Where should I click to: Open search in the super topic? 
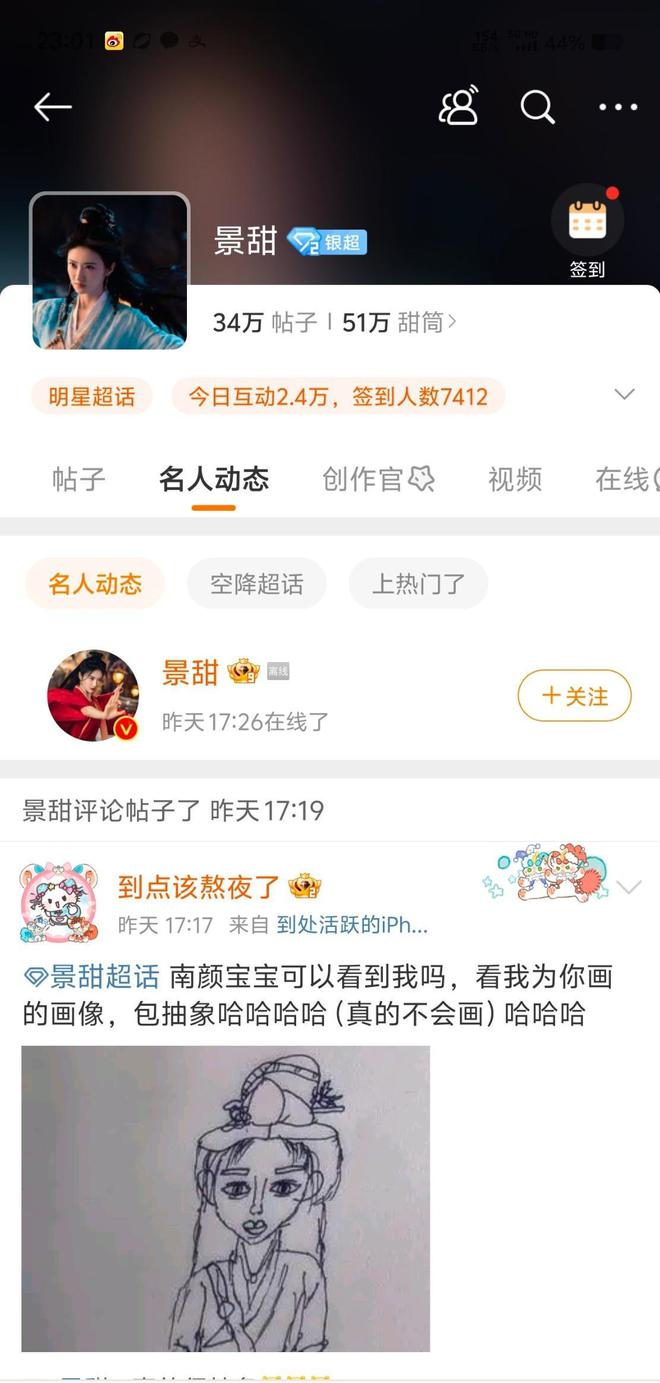(537, 106)
